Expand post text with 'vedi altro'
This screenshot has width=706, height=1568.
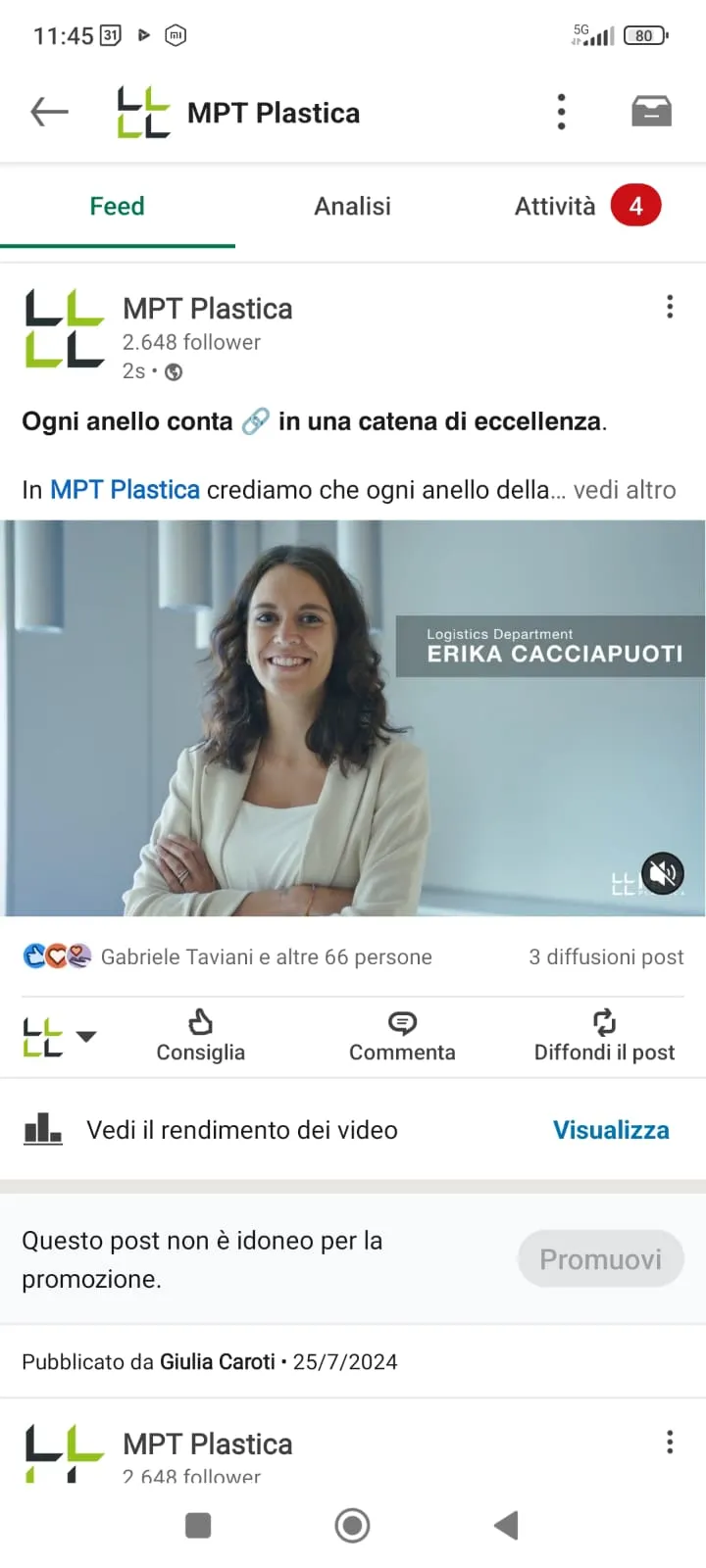point(625,490)
